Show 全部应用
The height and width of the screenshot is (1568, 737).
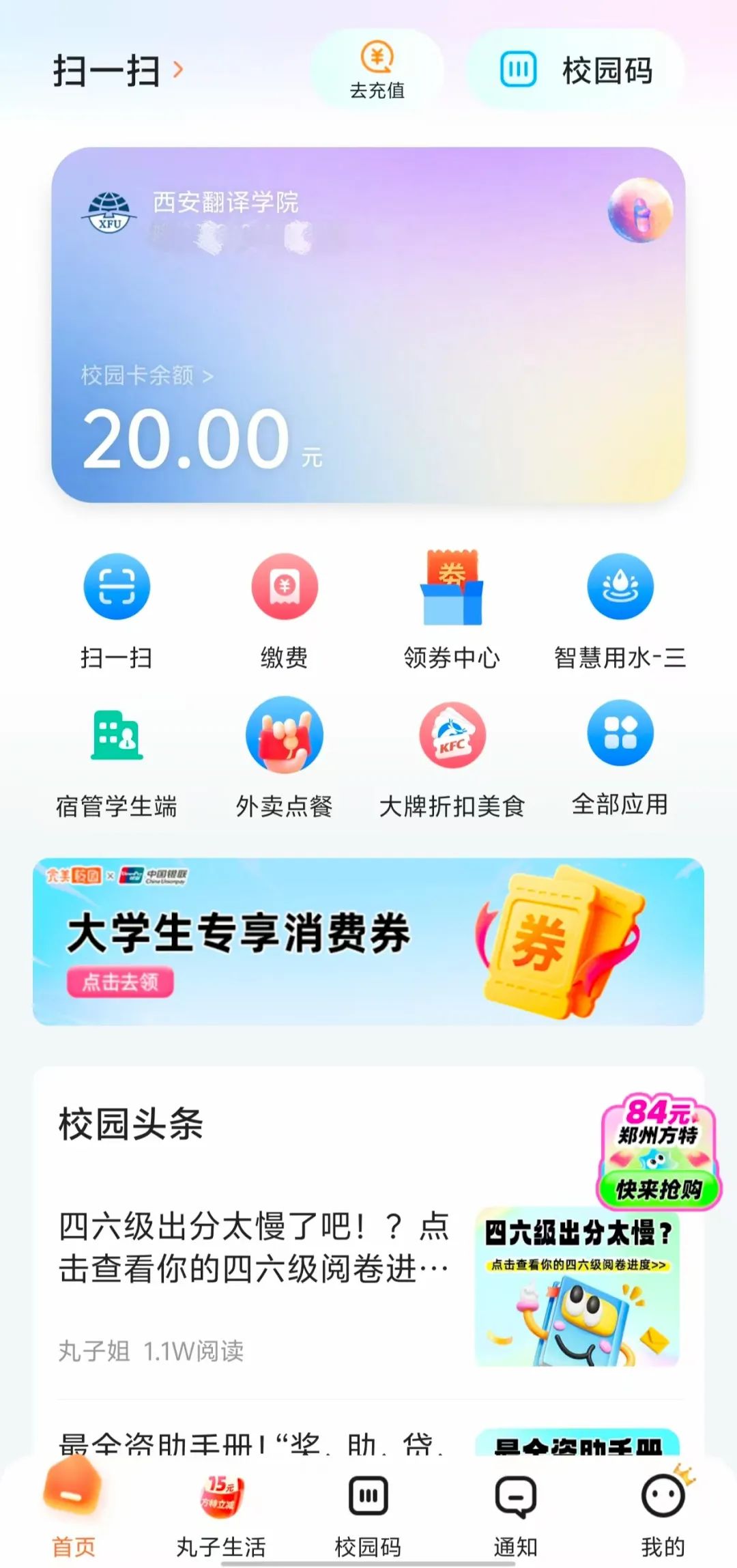pyautogui.click(x=620, y=756)
